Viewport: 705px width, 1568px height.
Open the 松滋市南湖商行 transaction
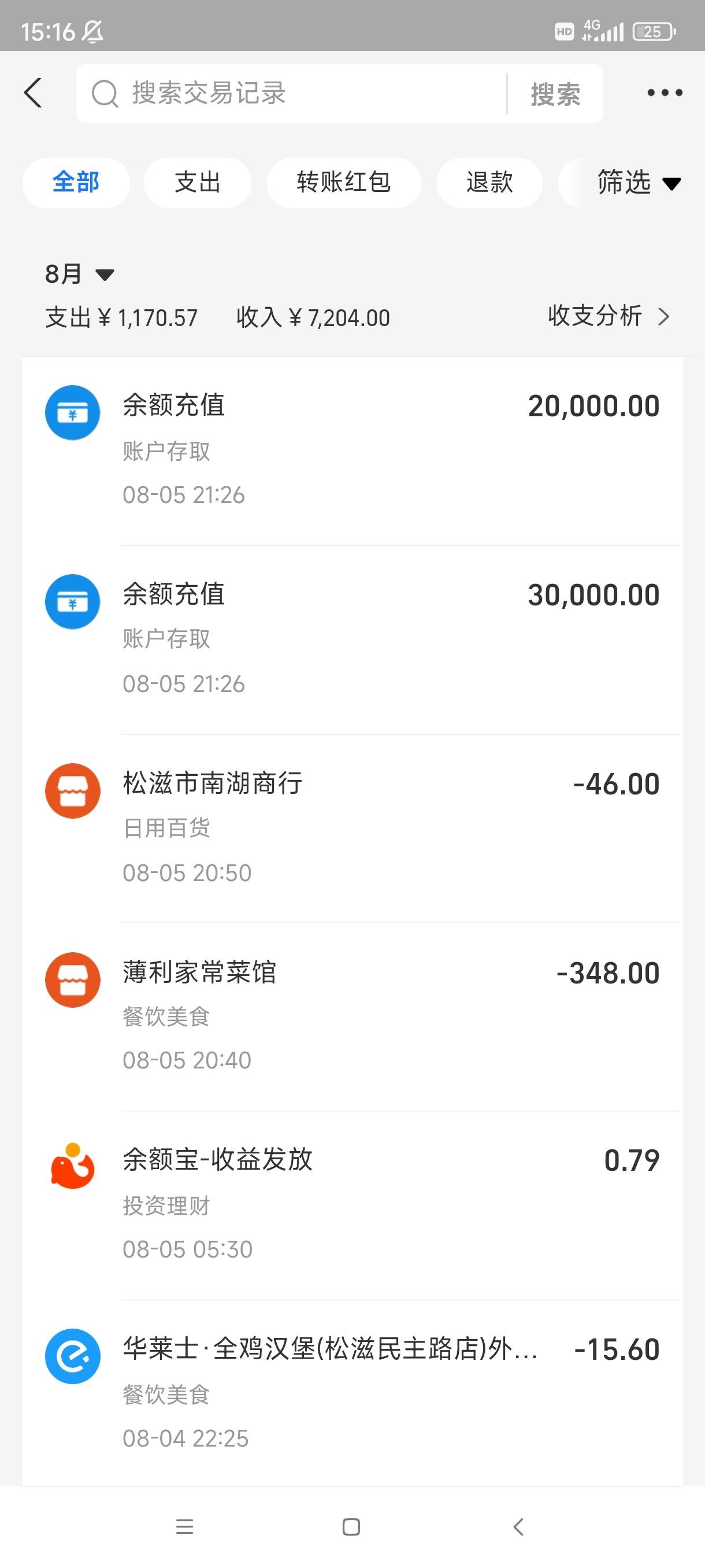point(353,828)
